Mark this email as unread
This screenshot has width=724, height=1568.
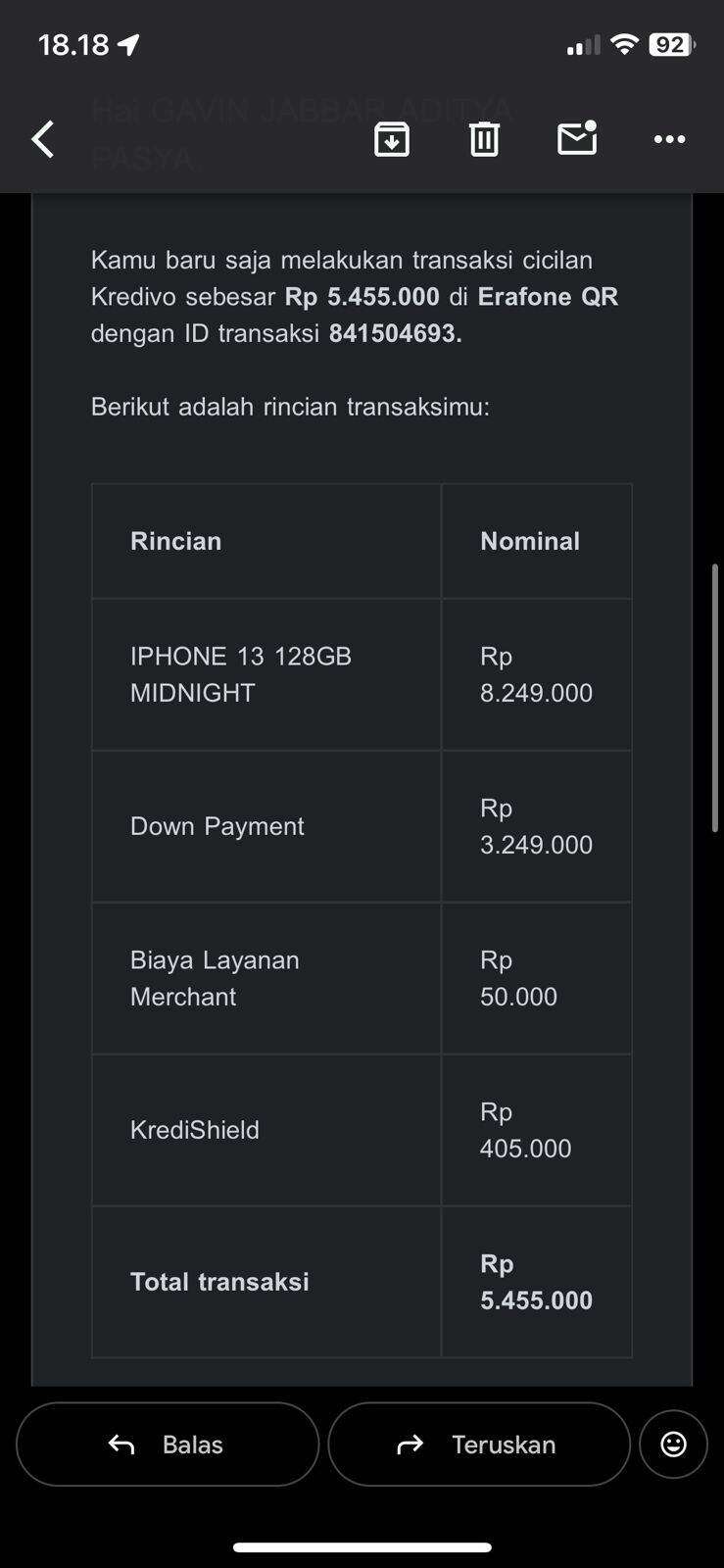pos(577,139)
